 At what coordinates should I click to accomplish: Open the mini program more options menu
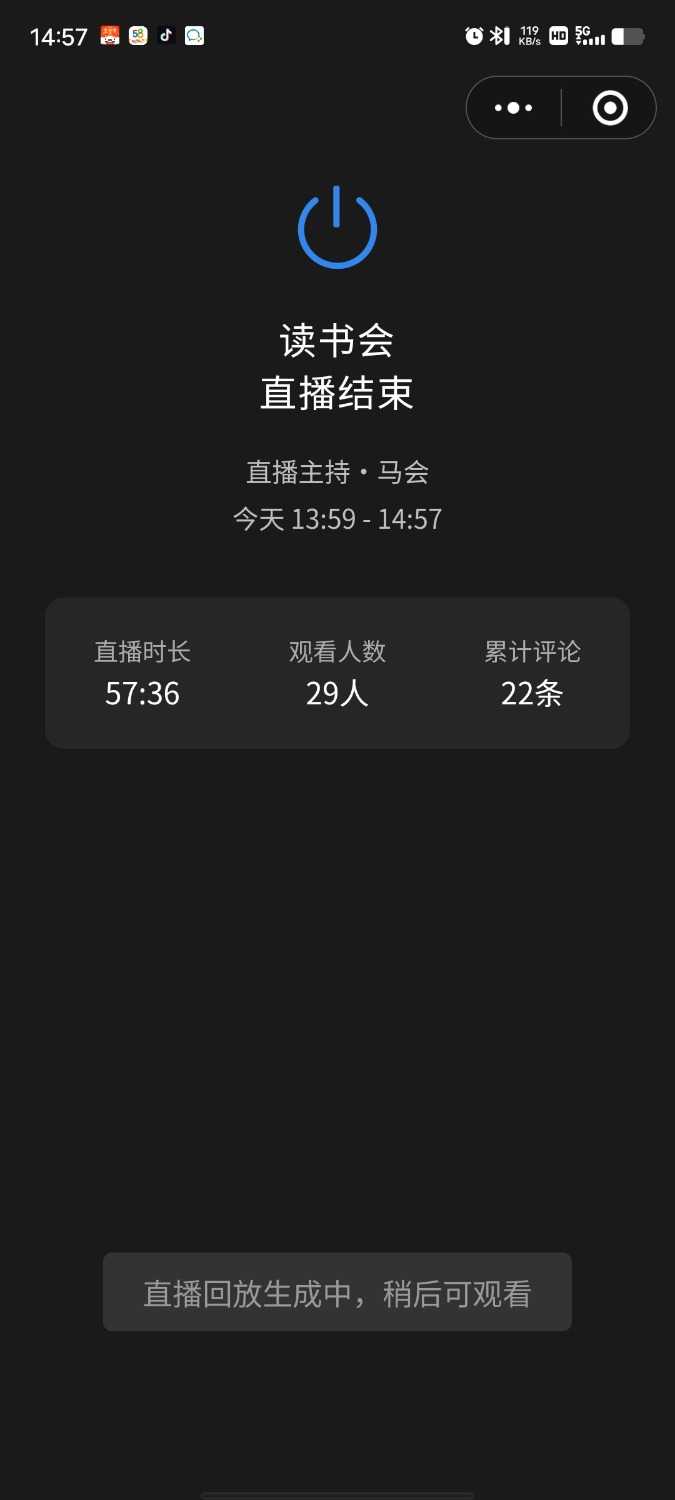pos(514,108)
